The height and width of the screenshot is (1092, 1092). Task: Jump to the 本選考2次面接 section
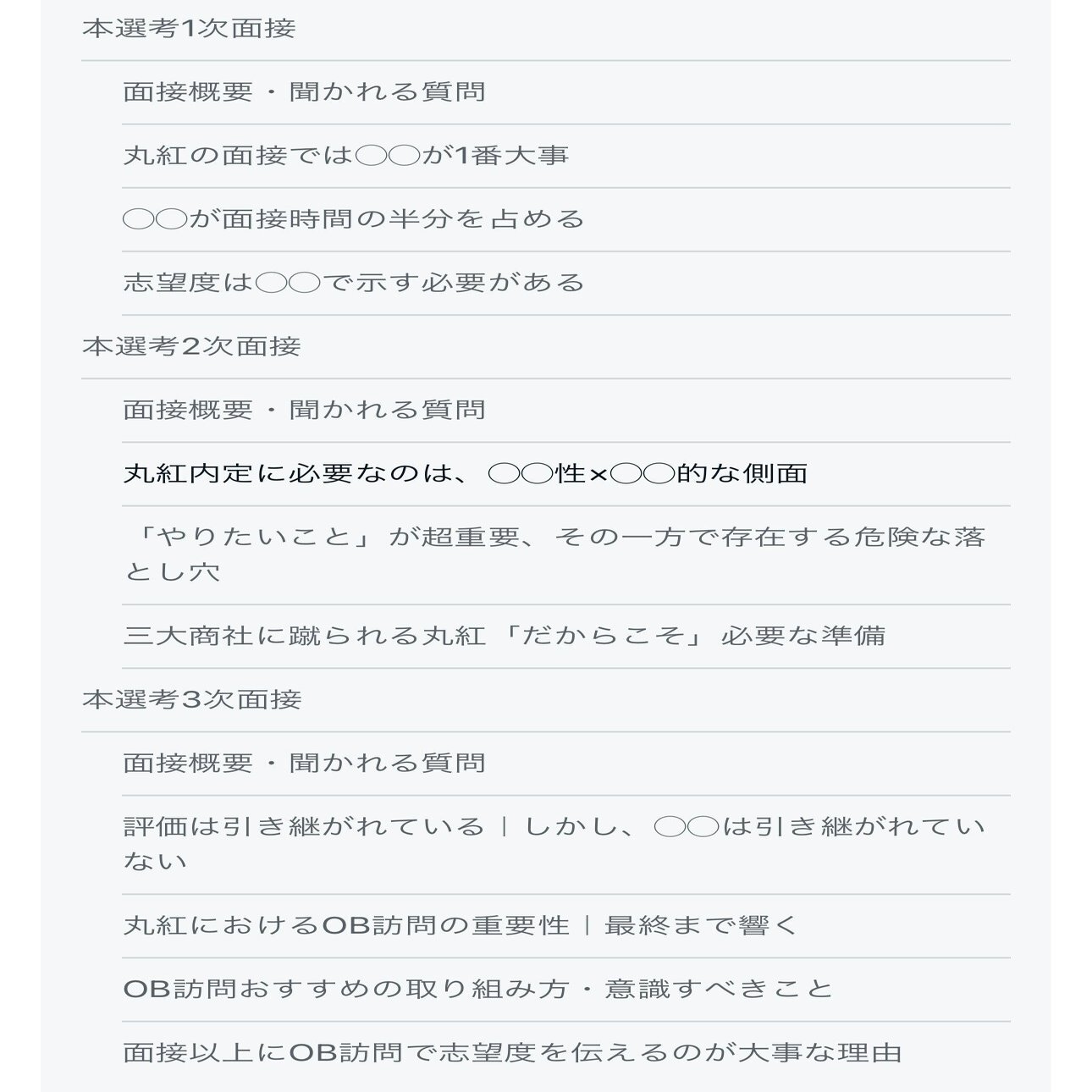(x=191, y=346)
